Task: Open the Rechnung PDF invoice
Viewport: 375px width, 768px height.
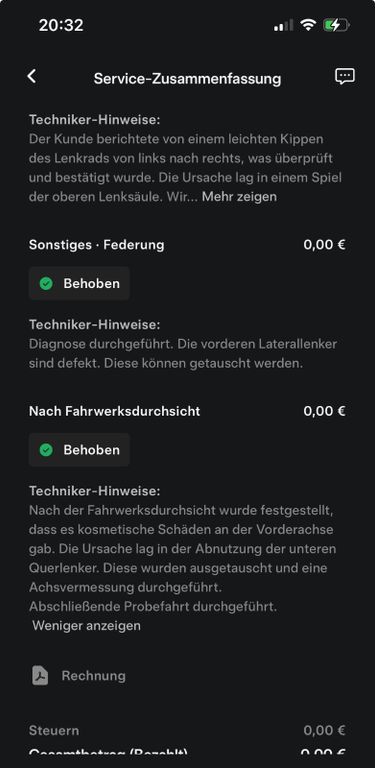Action: pyautogui.click(x=78, y=676)
